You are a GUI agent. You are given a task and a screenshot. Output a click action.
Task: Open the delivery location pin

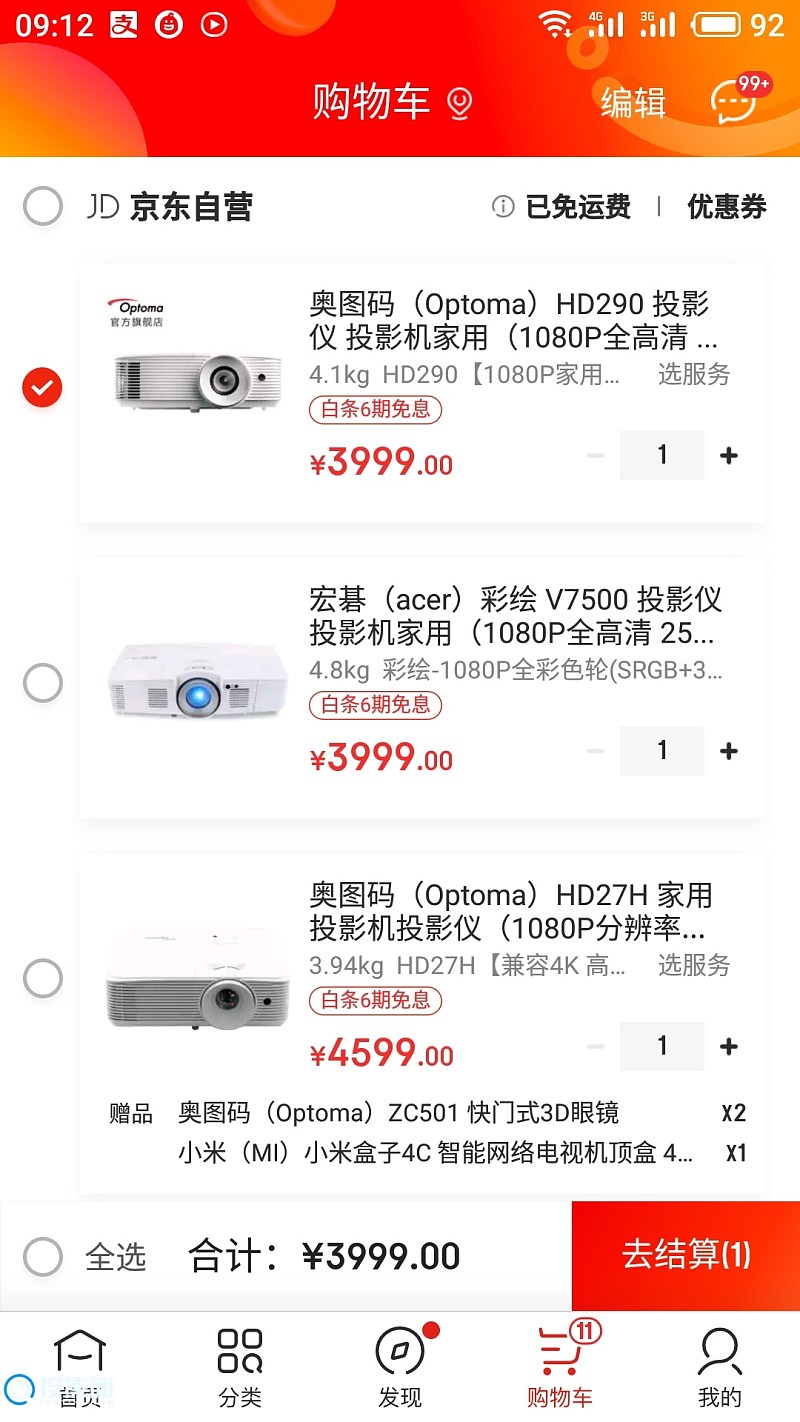pos(459,103)
